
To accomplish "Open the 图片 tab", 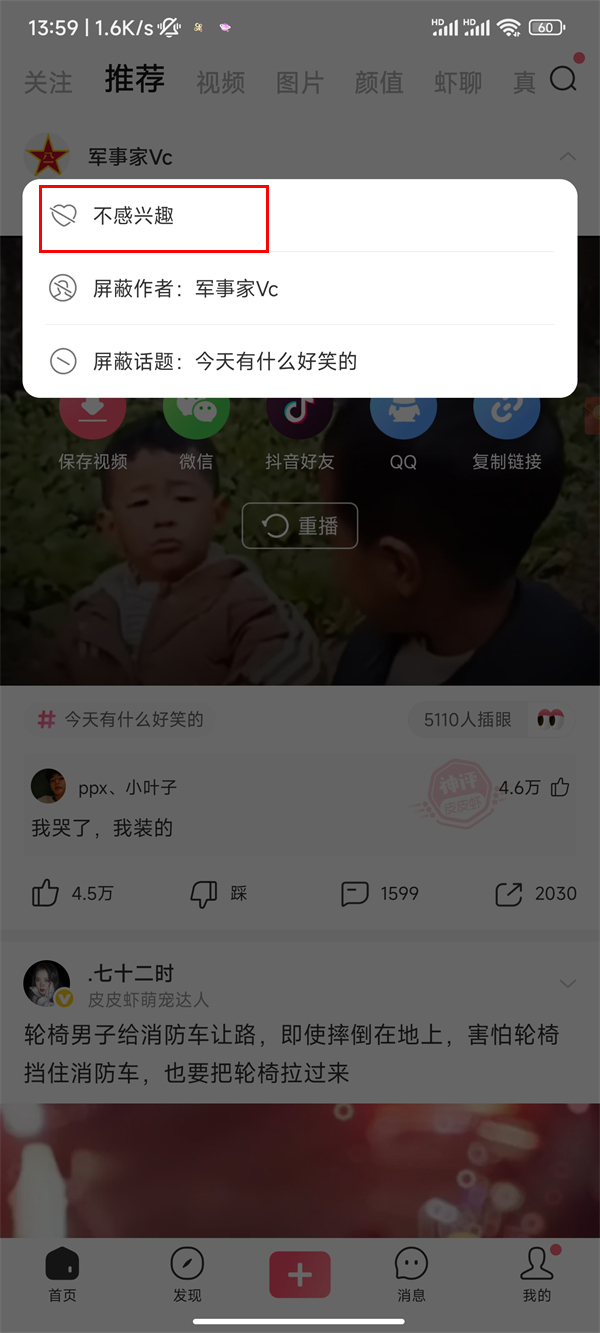I will coord(299,82).
